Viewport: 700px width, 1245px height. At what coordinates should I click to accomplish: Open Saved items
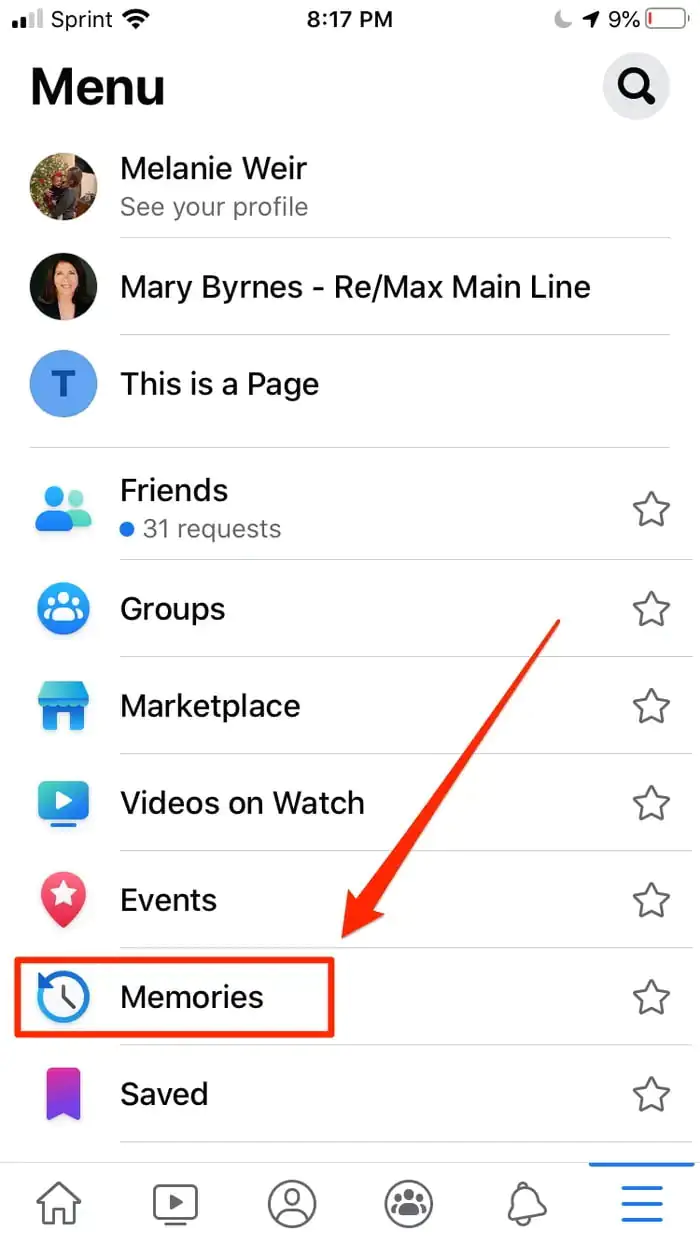pos(164,1093)
